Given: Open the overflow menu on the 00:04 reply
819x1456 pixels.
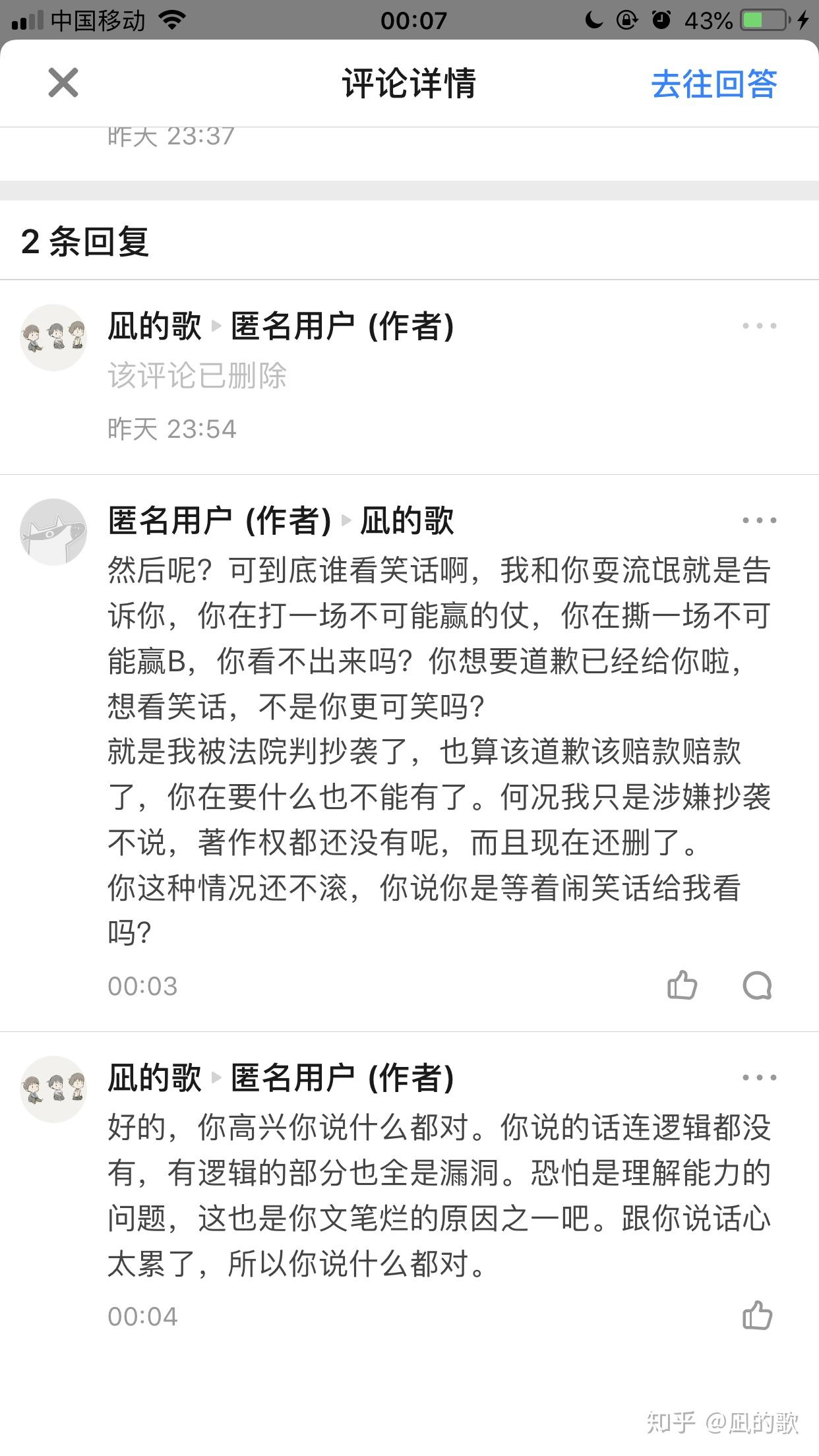Looking at the screenshot, I should [759, 1077].
